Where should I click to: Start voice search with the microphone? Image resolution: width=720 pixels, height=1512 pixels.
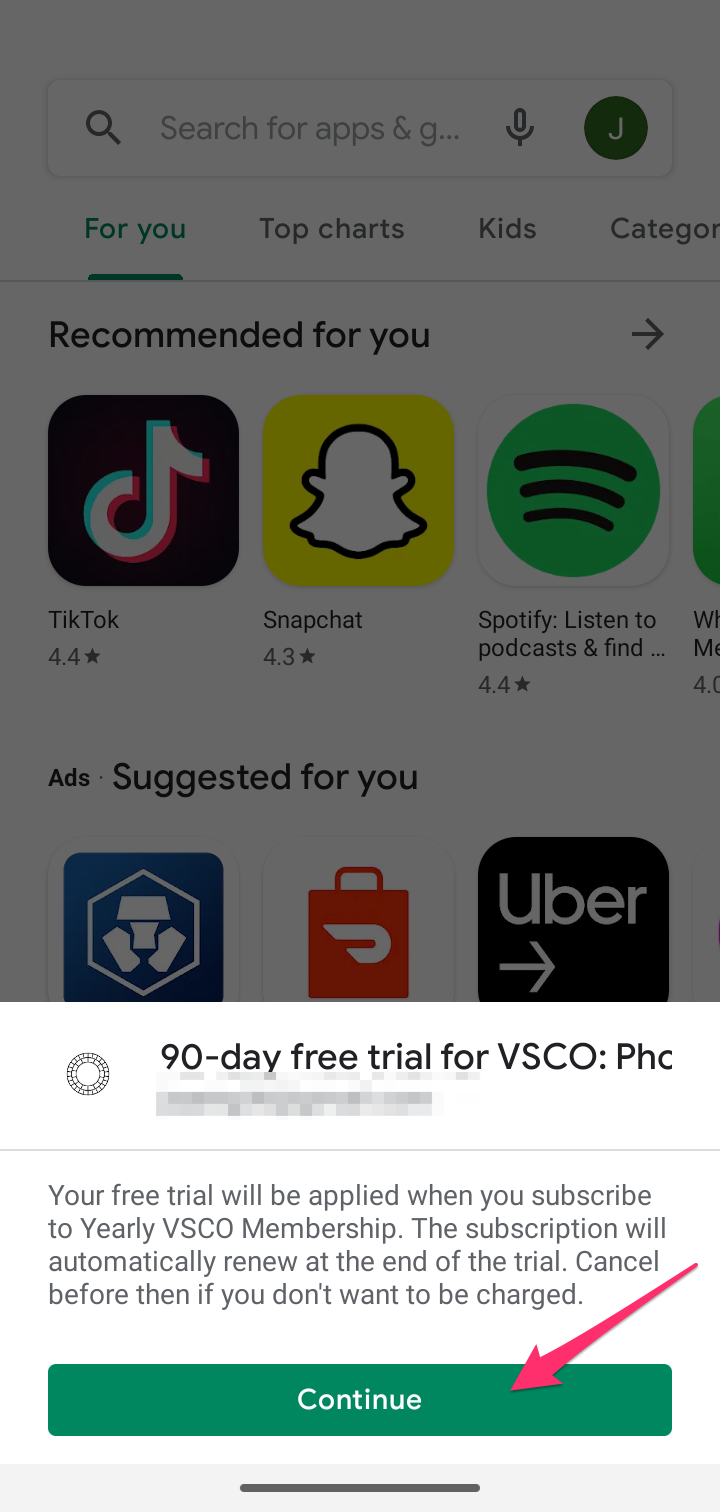click(519, 128)
